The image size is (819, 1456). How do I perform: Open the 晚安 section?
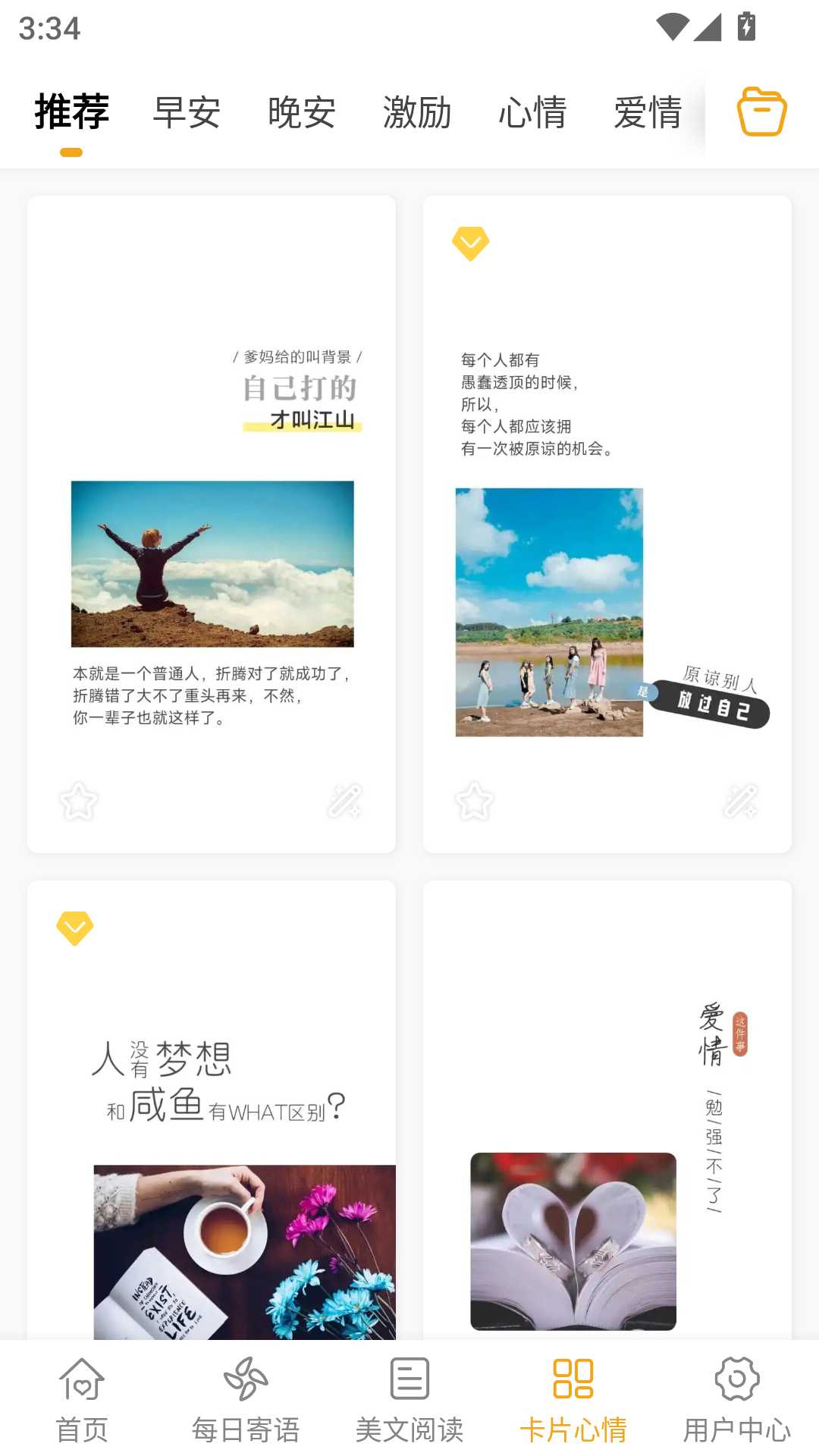pyautogui.click(x=300, y=112)
